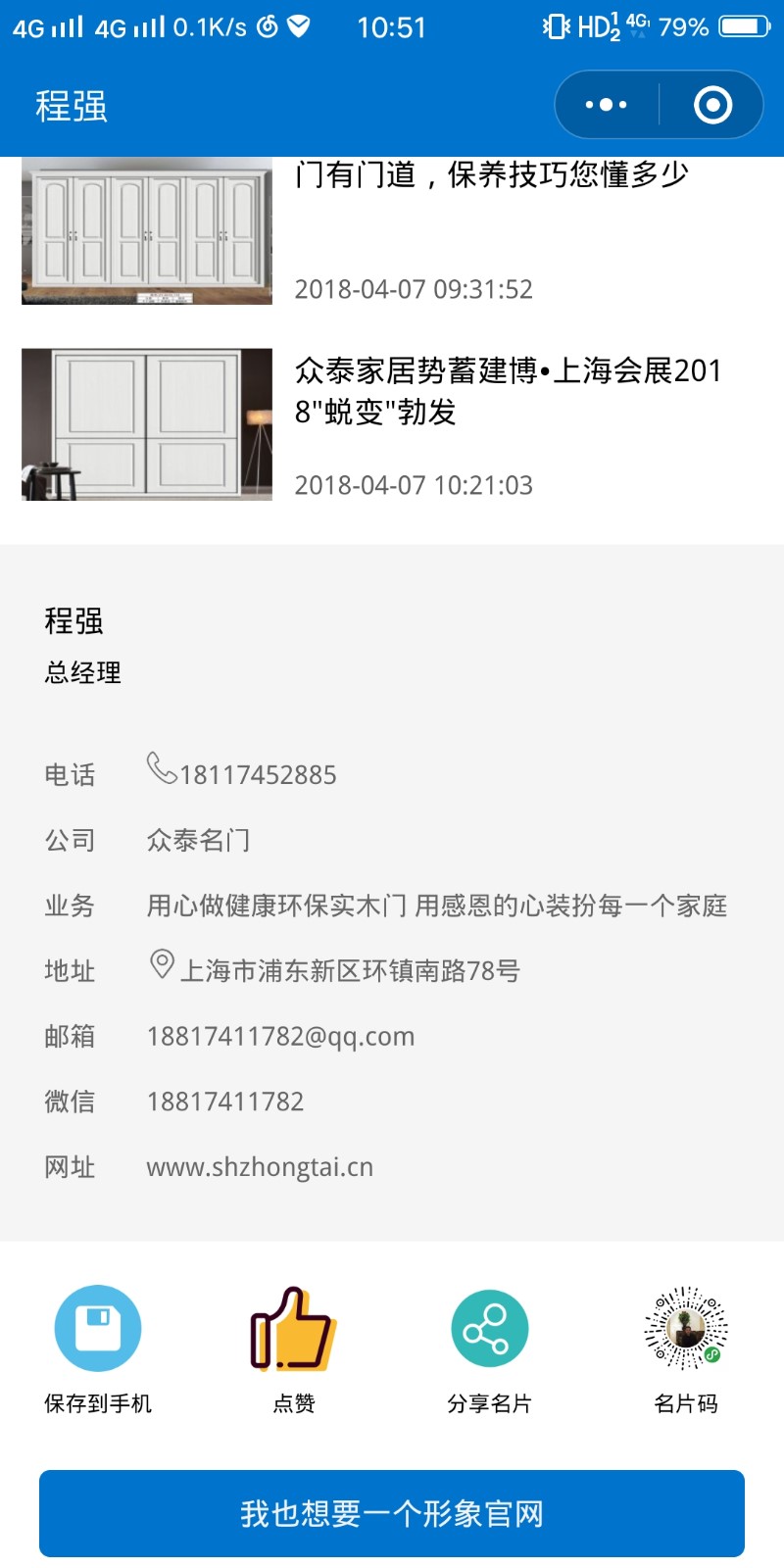Open the mini program more options menu

click(x=606, y=105)
